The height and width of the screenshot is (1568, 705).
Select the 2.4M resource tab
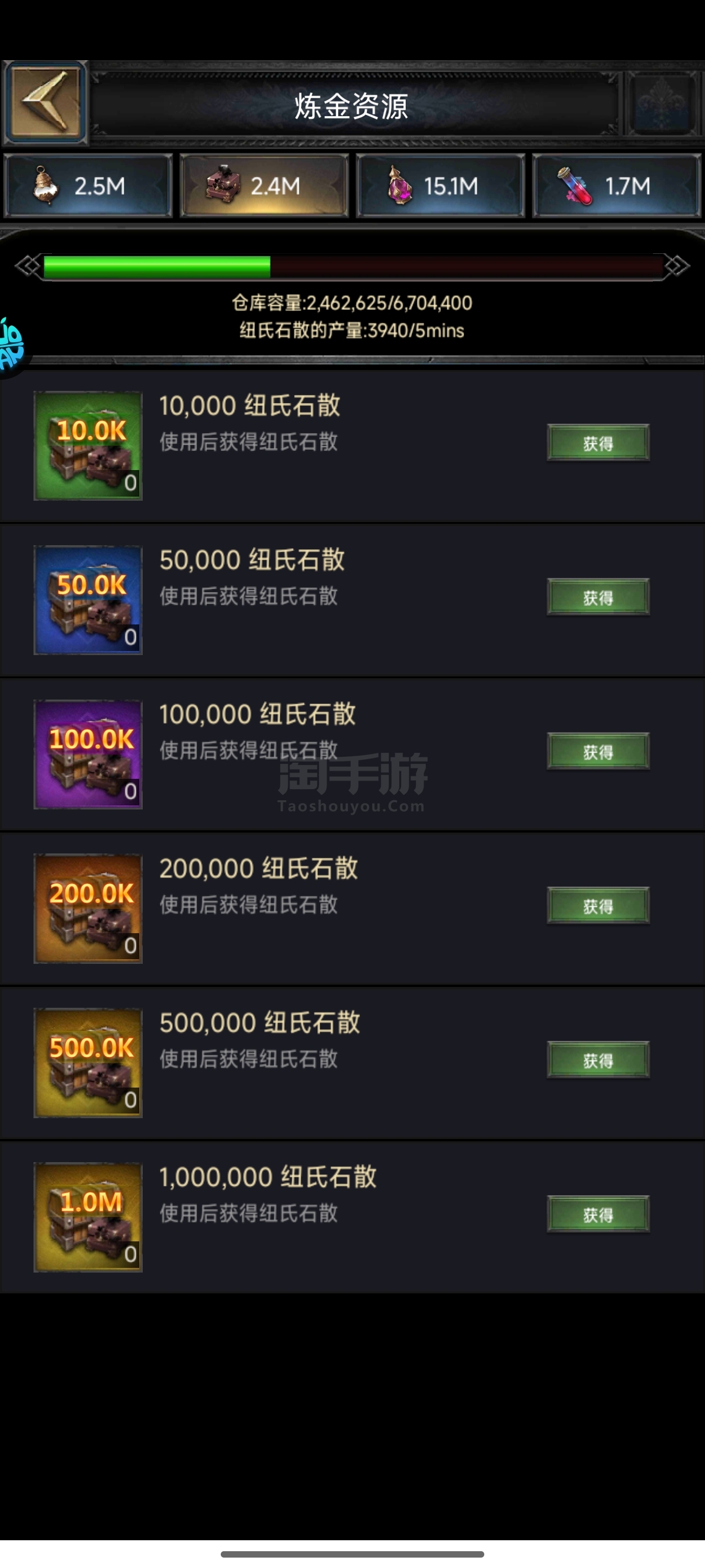265,186
